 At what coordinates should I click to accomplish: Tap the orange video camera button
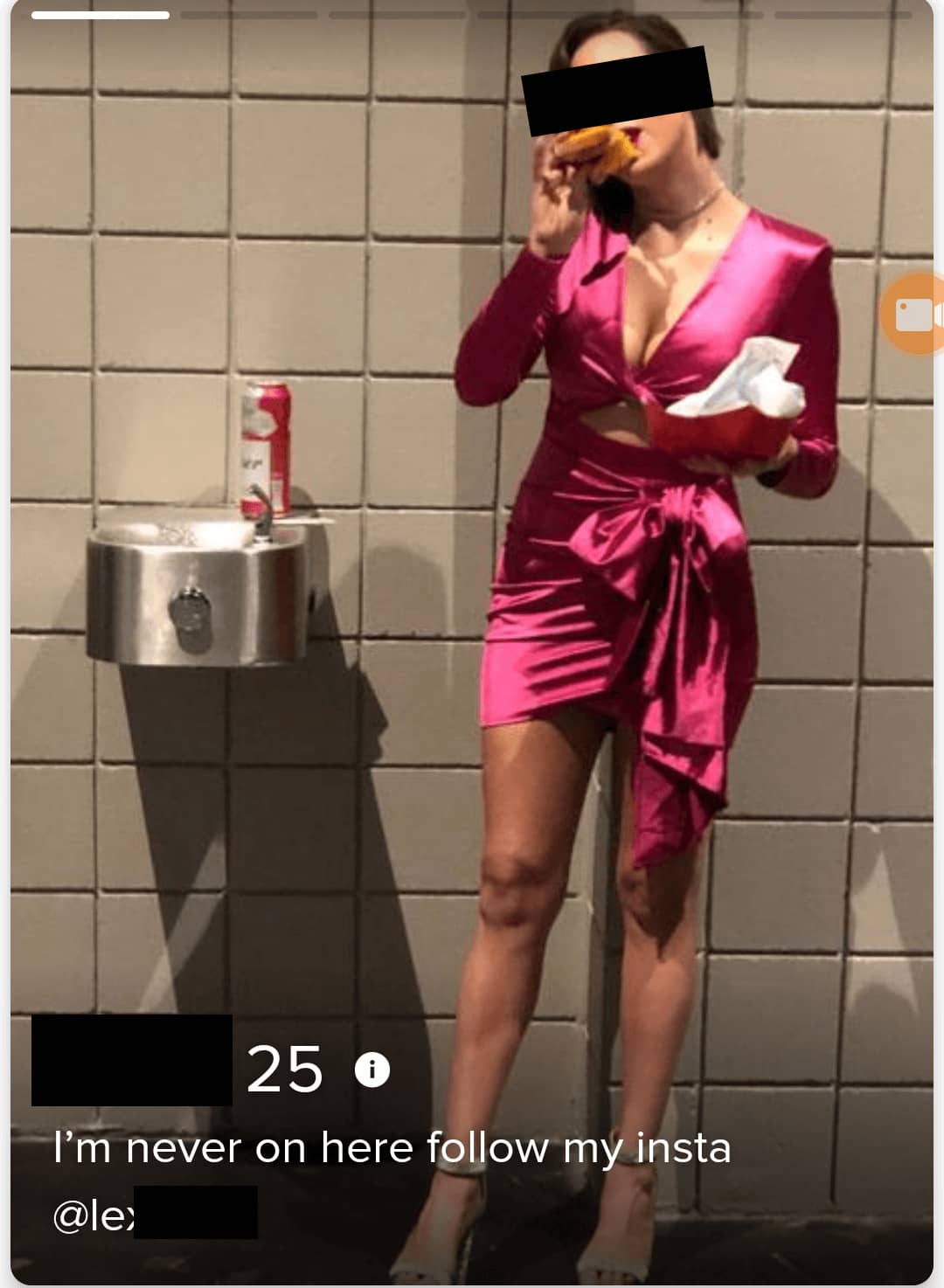pyautogui.click(x=913, y=315)
